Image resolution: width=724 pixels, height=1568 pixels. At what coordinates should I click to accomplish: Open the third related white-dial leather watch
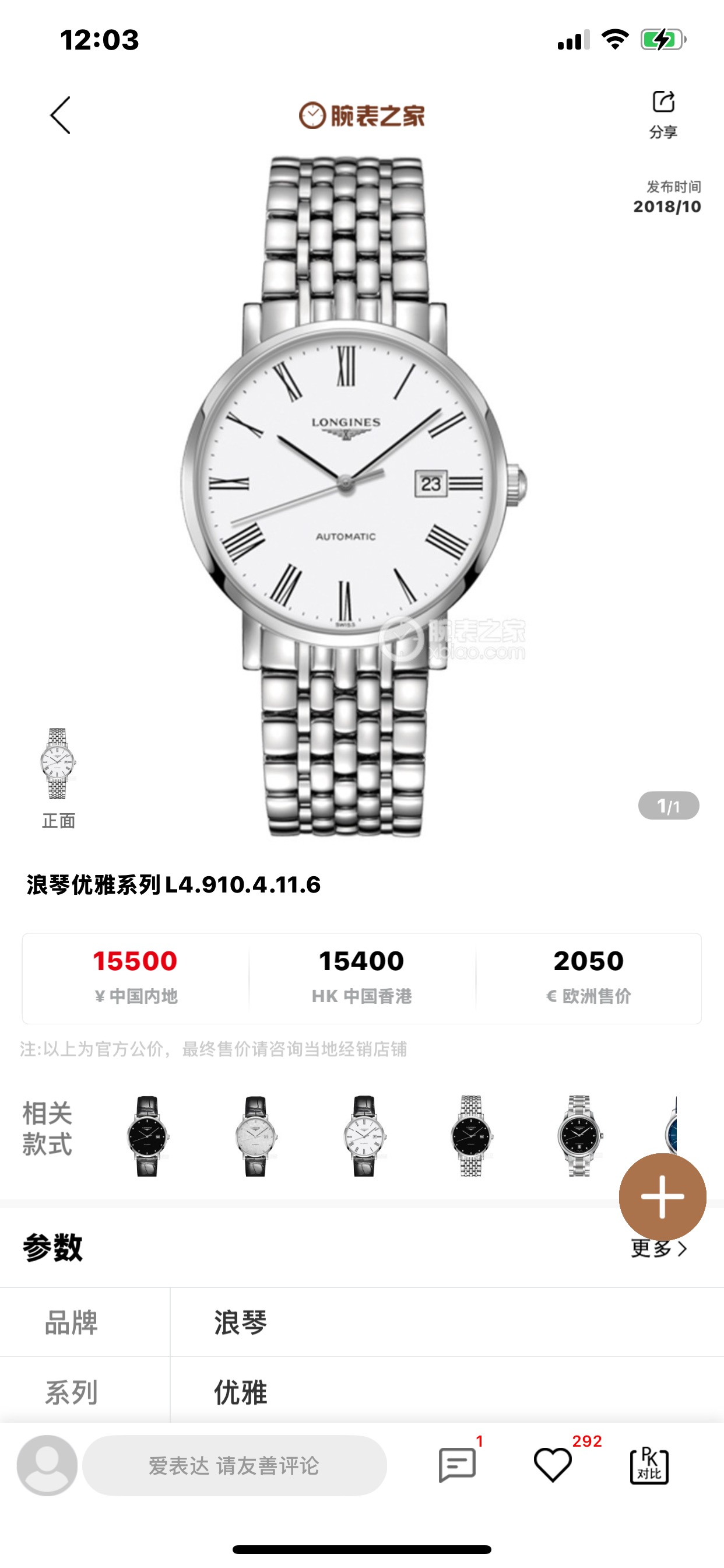pos(364,1136)
